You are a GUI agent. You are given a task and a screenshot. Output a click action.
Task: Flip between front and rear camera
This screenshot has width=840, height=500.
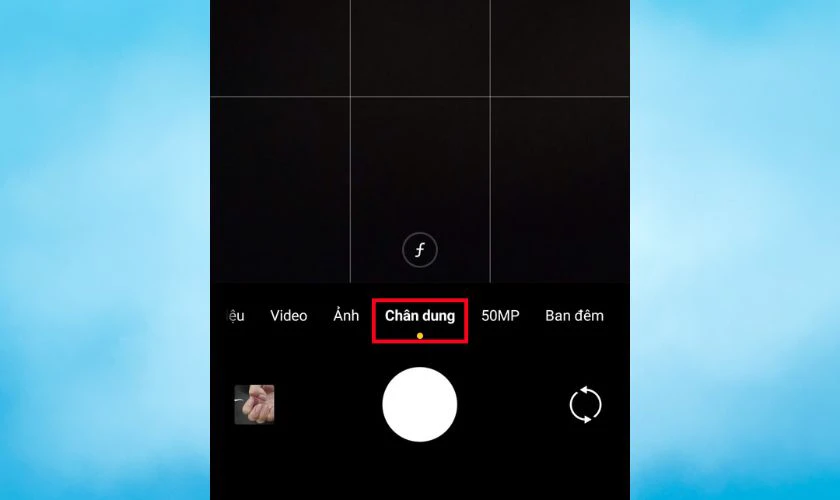[x=586, y=405]
